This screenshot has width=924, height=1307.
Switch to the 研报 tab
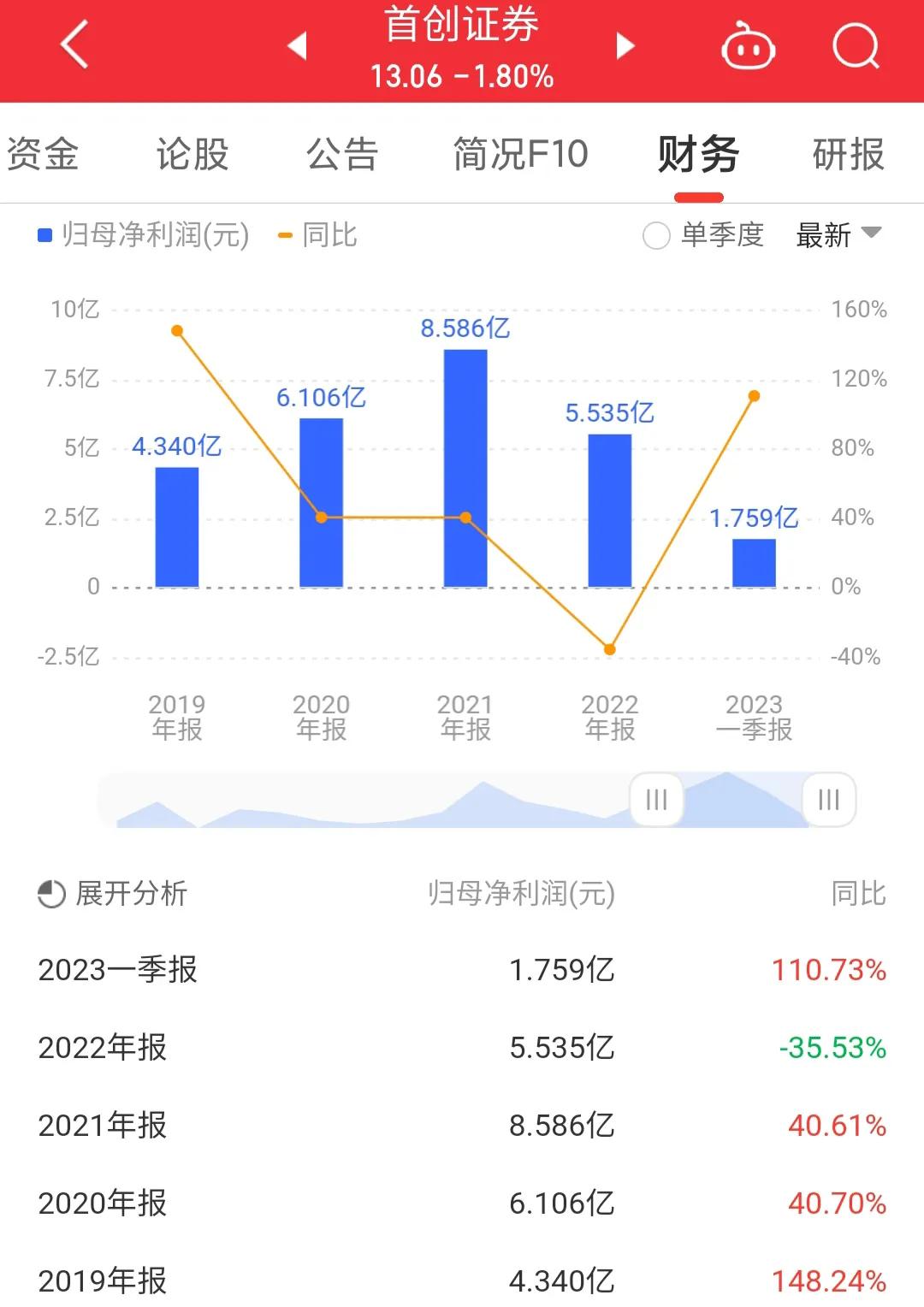847,154
